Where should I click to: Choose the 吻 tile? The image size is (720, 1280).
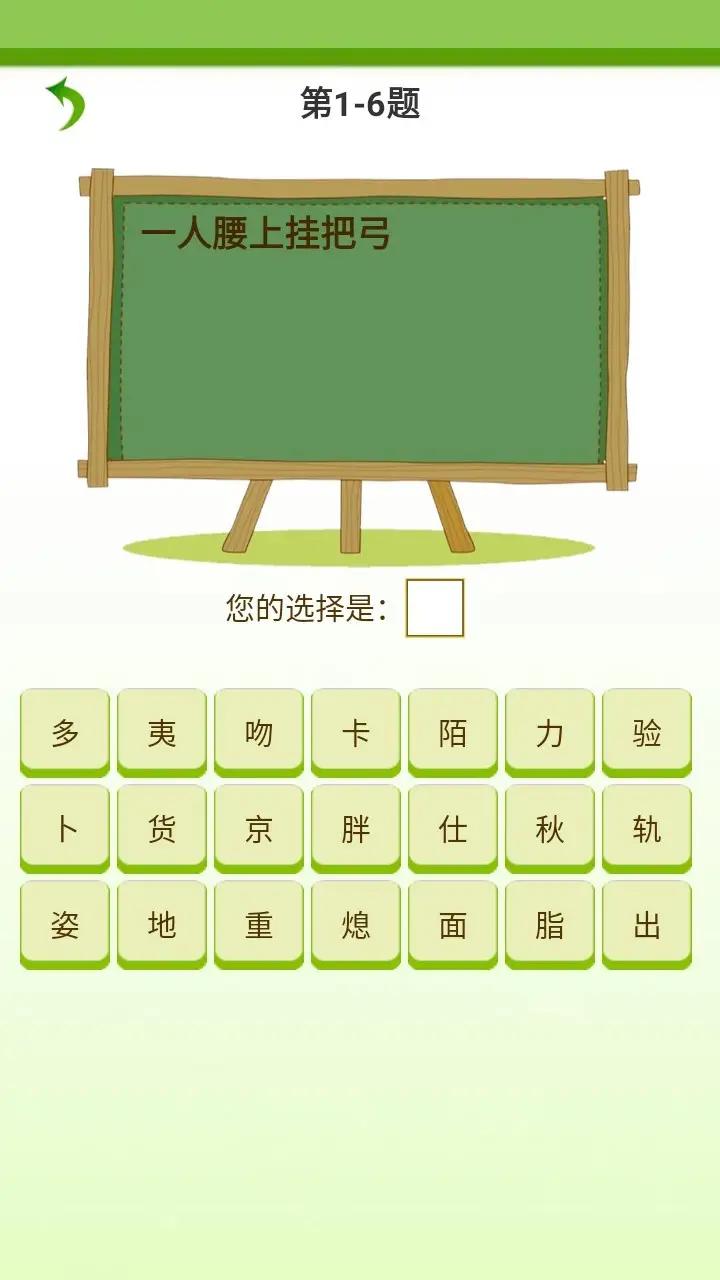click(258, 733)
